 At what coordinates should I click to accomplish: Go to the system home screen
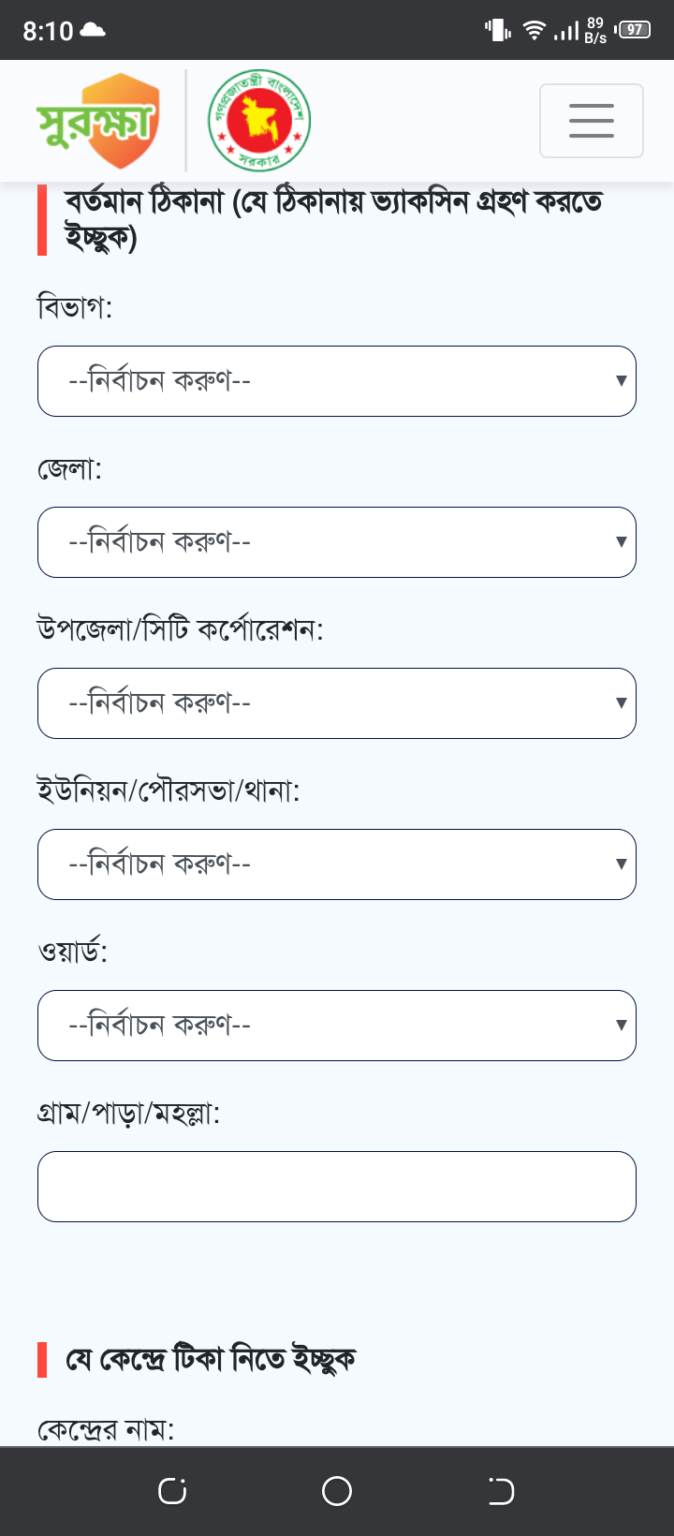[337, 1492]
